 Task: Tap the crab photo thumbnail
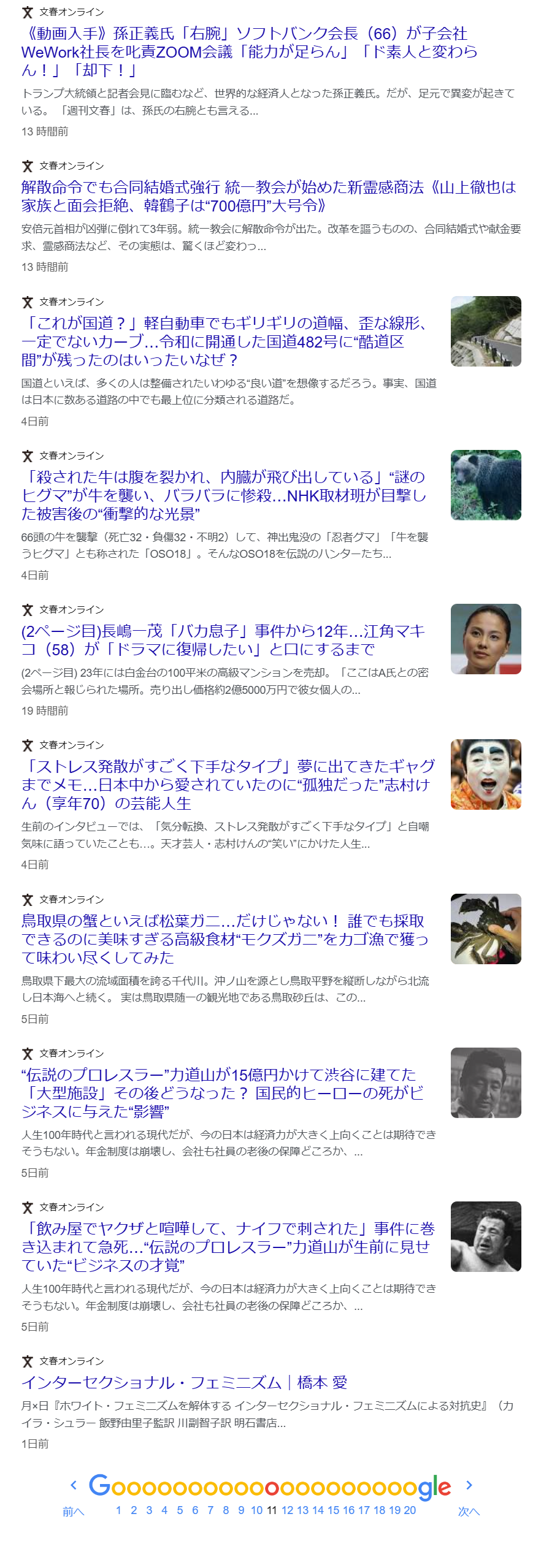click(486, 929)
